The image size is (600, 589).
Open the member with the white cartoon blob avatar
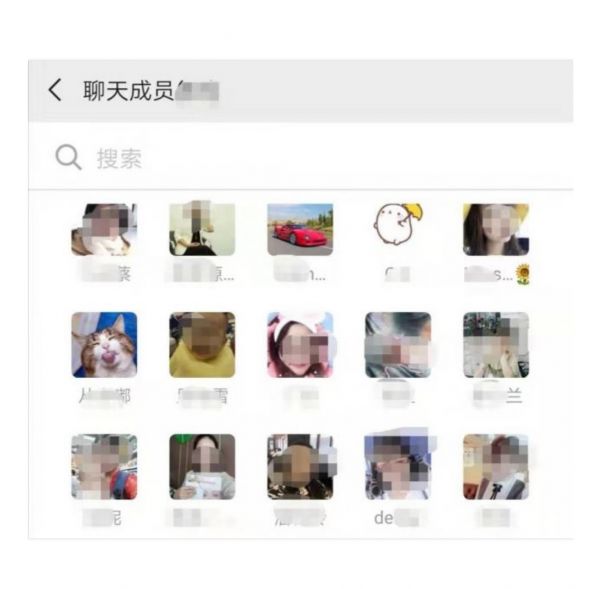pos(398,230)
